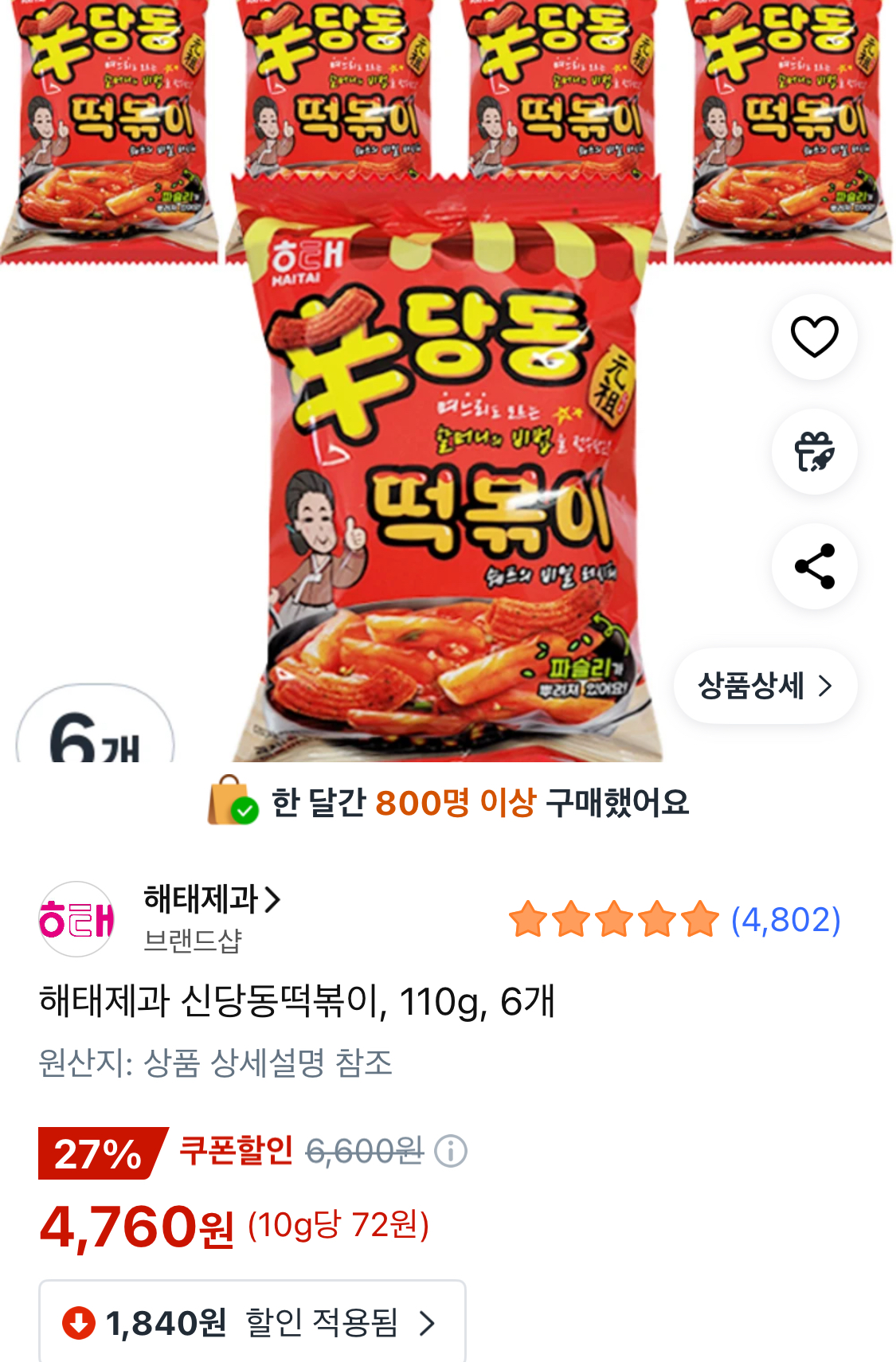Send this product as a gift
The height and width of the screenshot is (1362, 896).
click(814, 452)
